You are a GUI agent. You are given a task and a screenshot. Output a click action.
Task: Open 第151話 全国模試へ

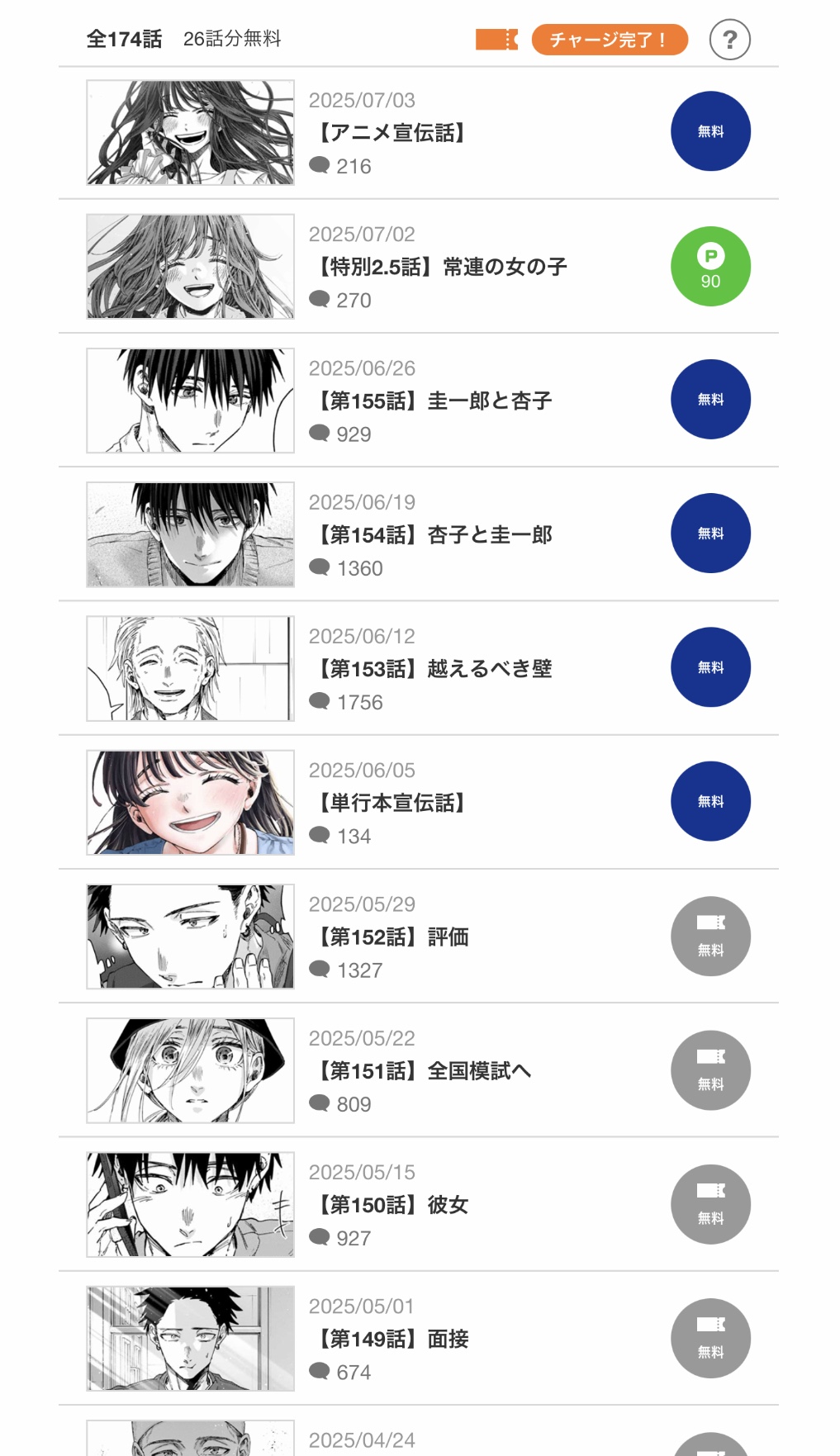pyautogui.click(x=418, y=1070)
